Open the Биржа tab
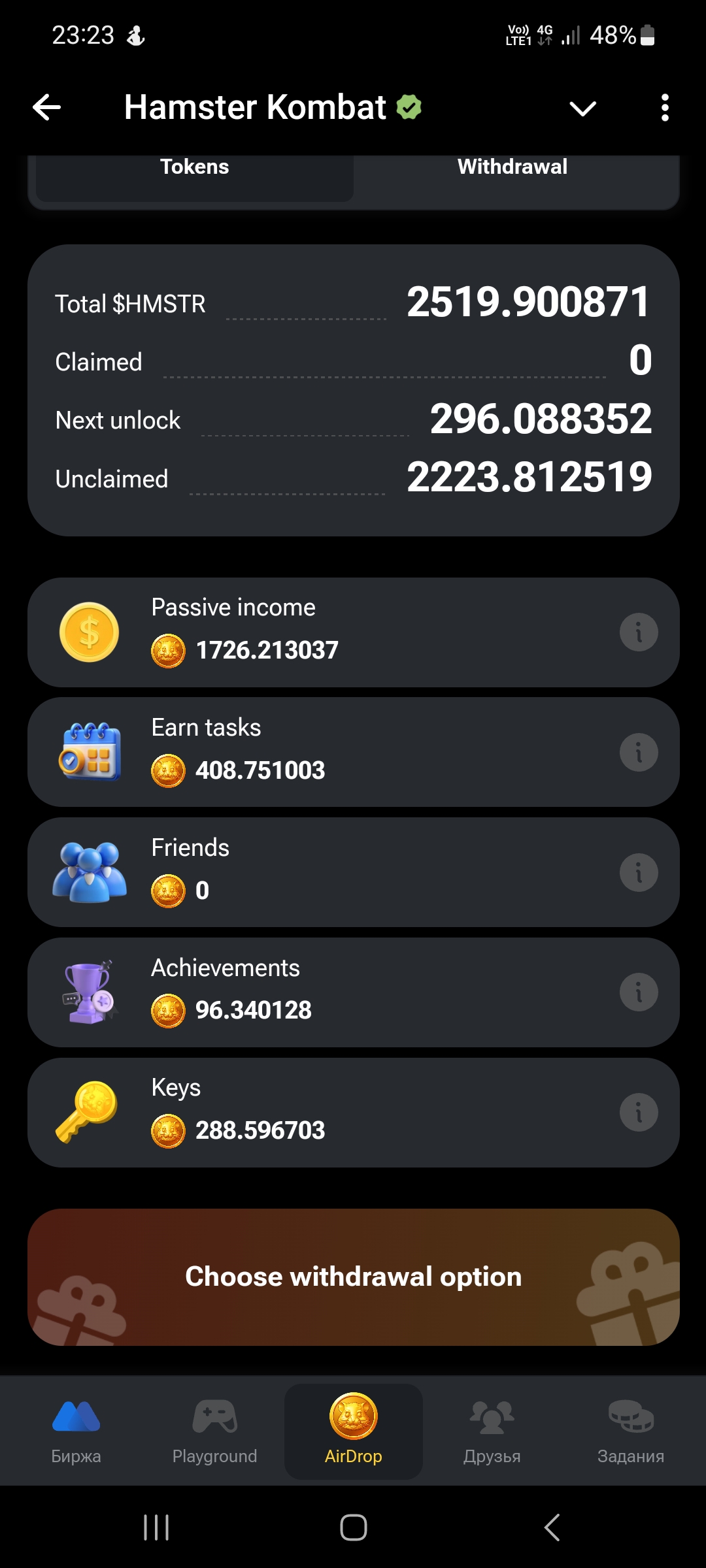Screen dimensions: 706x1568 76,1431
